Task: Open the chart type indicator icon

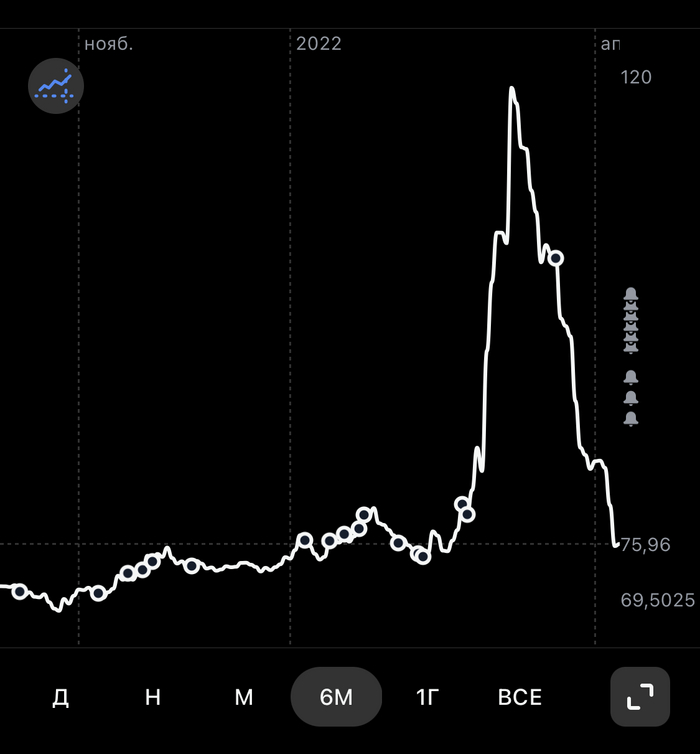Action: (x=56, y=85)
